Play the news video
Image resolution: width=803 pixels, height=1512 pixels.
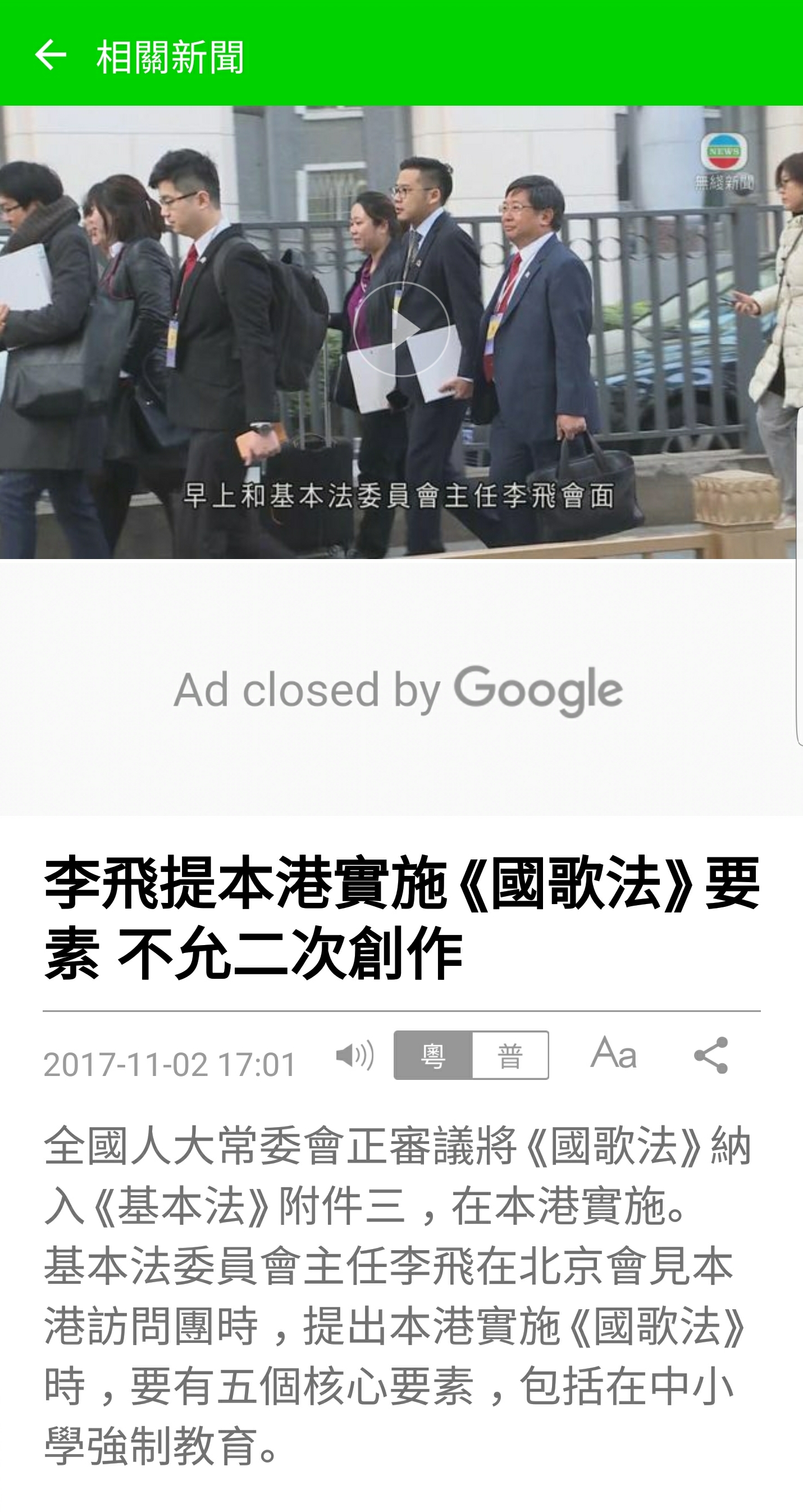tap(401, 330)
